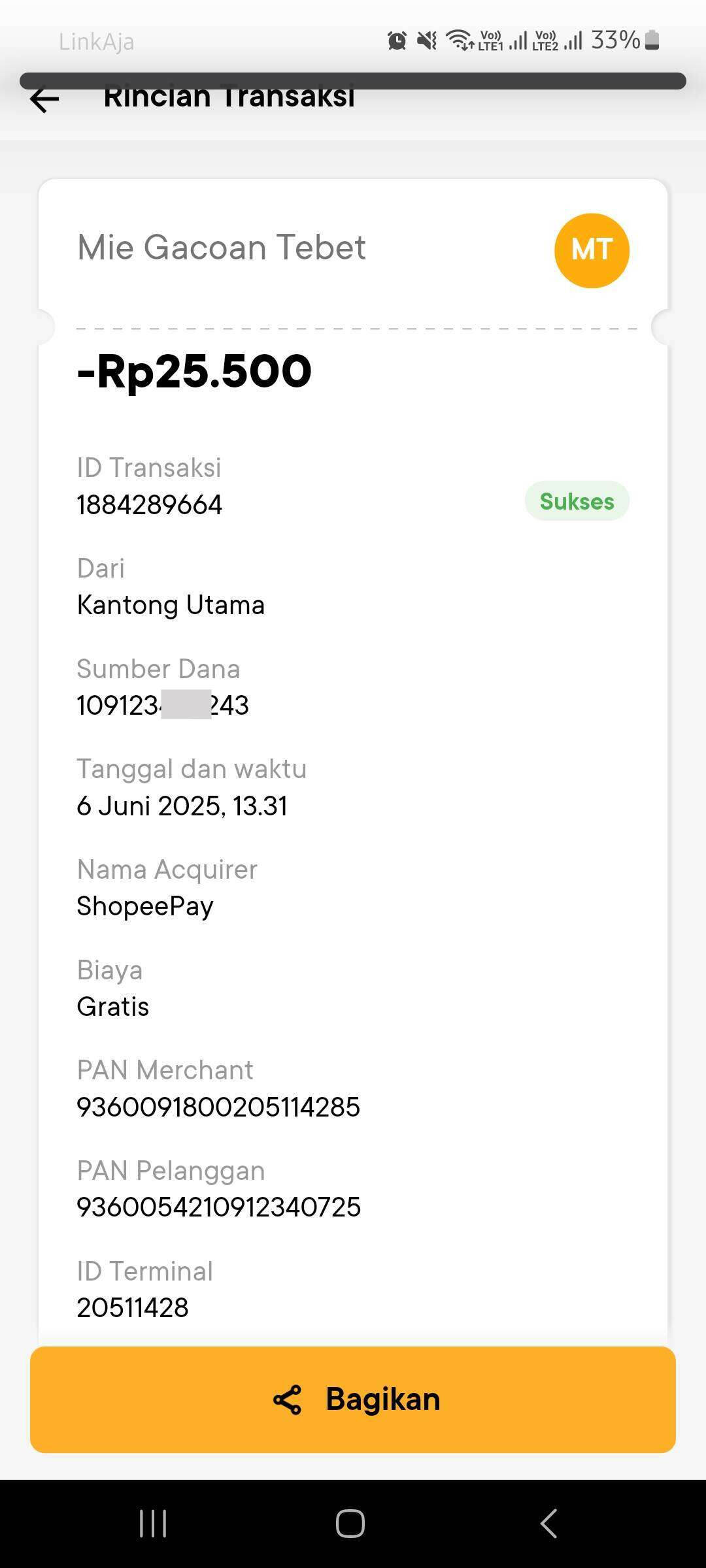Share the receipt with Bagikan
Screen dimensions: 706x1568
(353, 1399)
